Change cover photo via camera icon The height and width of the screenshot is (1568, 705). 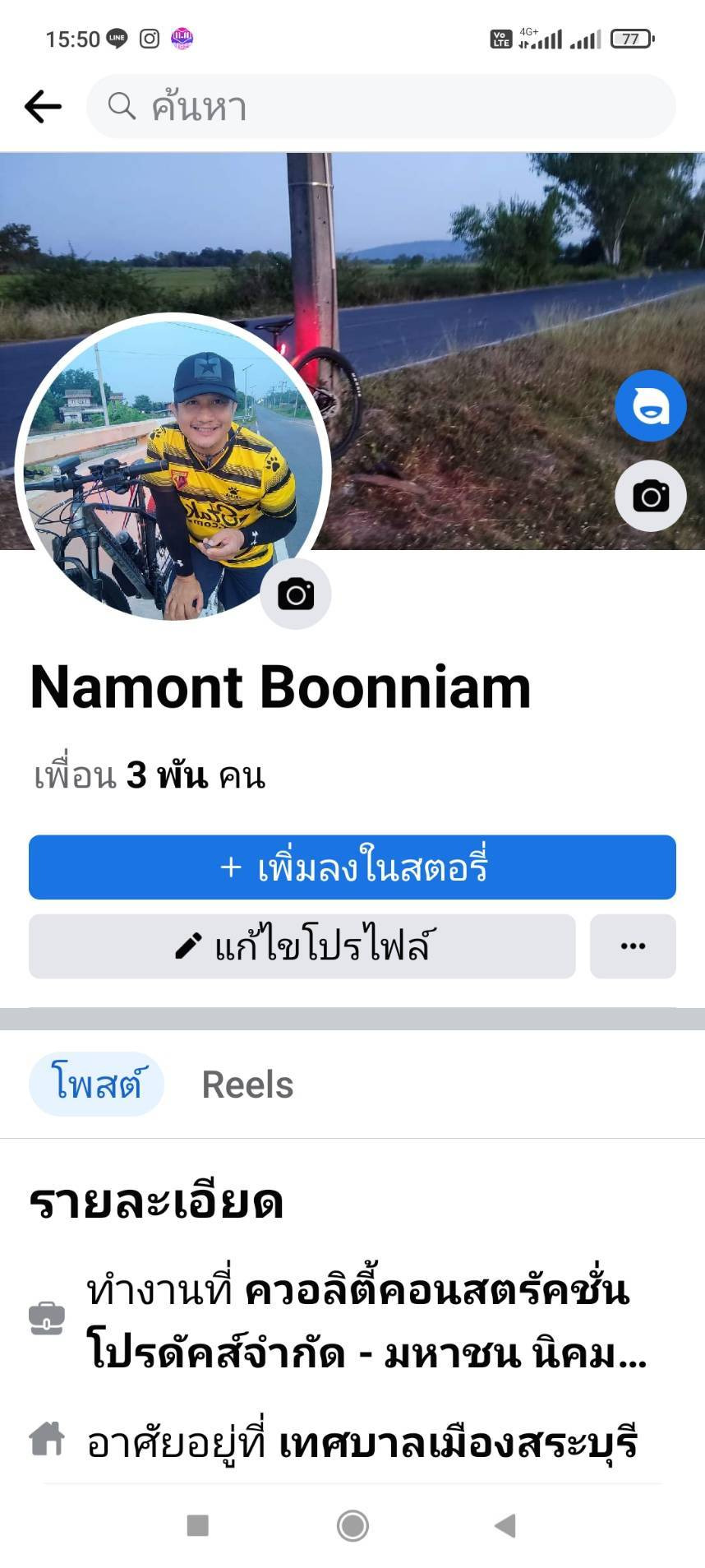(x=650, y=496)
